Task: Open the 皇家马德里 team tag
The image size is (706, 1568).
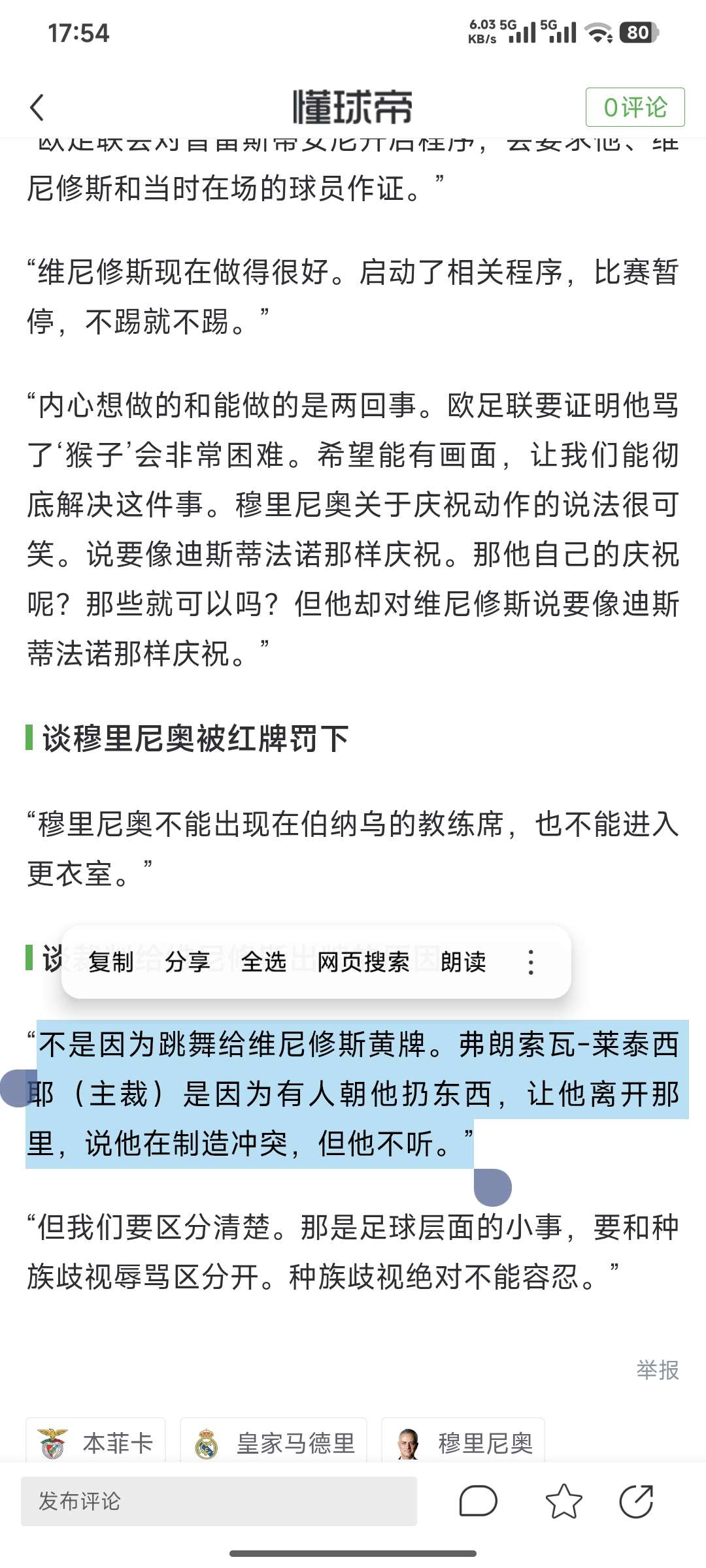Action: point(273,1444)
